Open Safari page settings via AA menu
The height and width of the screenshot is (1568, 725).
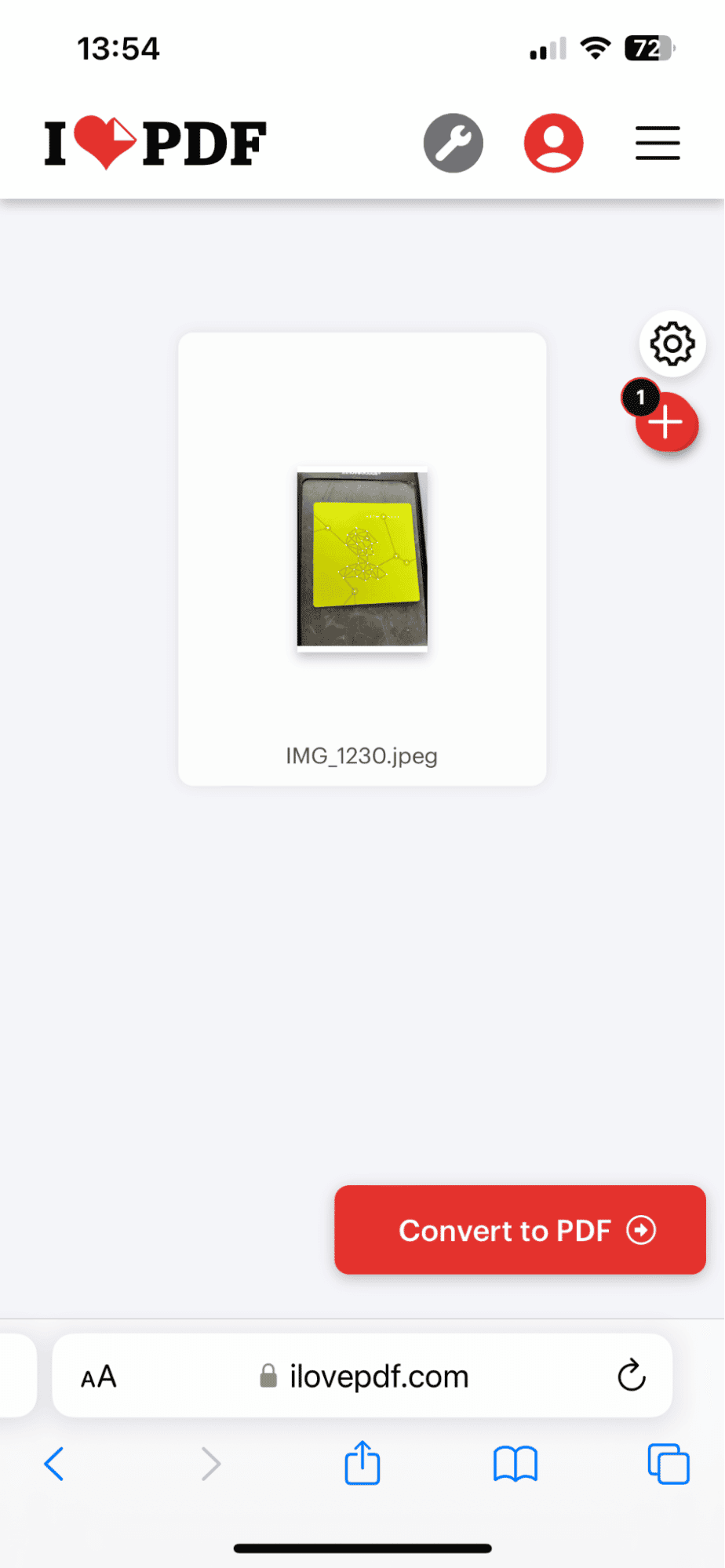[x=98, y=1376]
